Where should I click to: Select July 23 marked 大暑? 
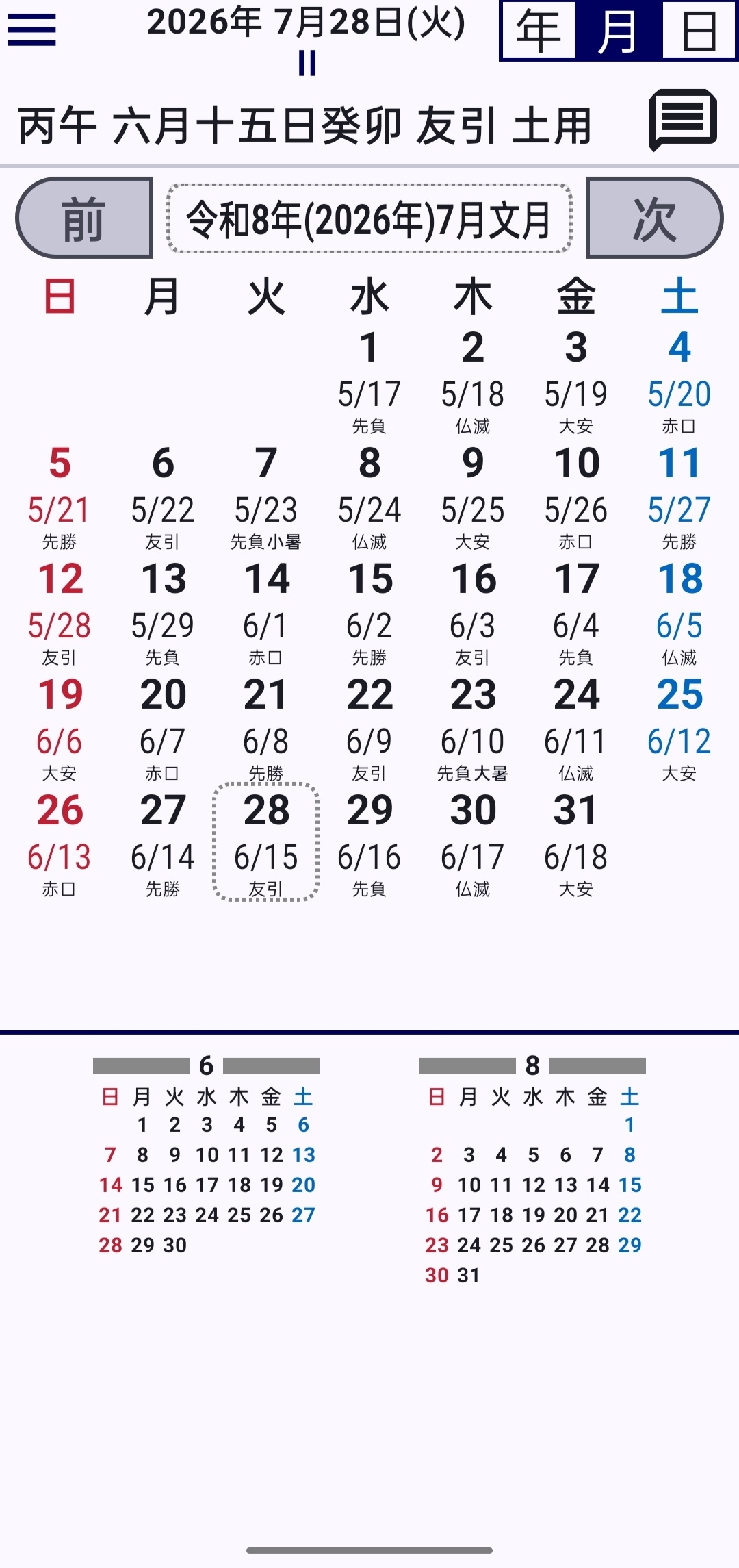point(473,728)
